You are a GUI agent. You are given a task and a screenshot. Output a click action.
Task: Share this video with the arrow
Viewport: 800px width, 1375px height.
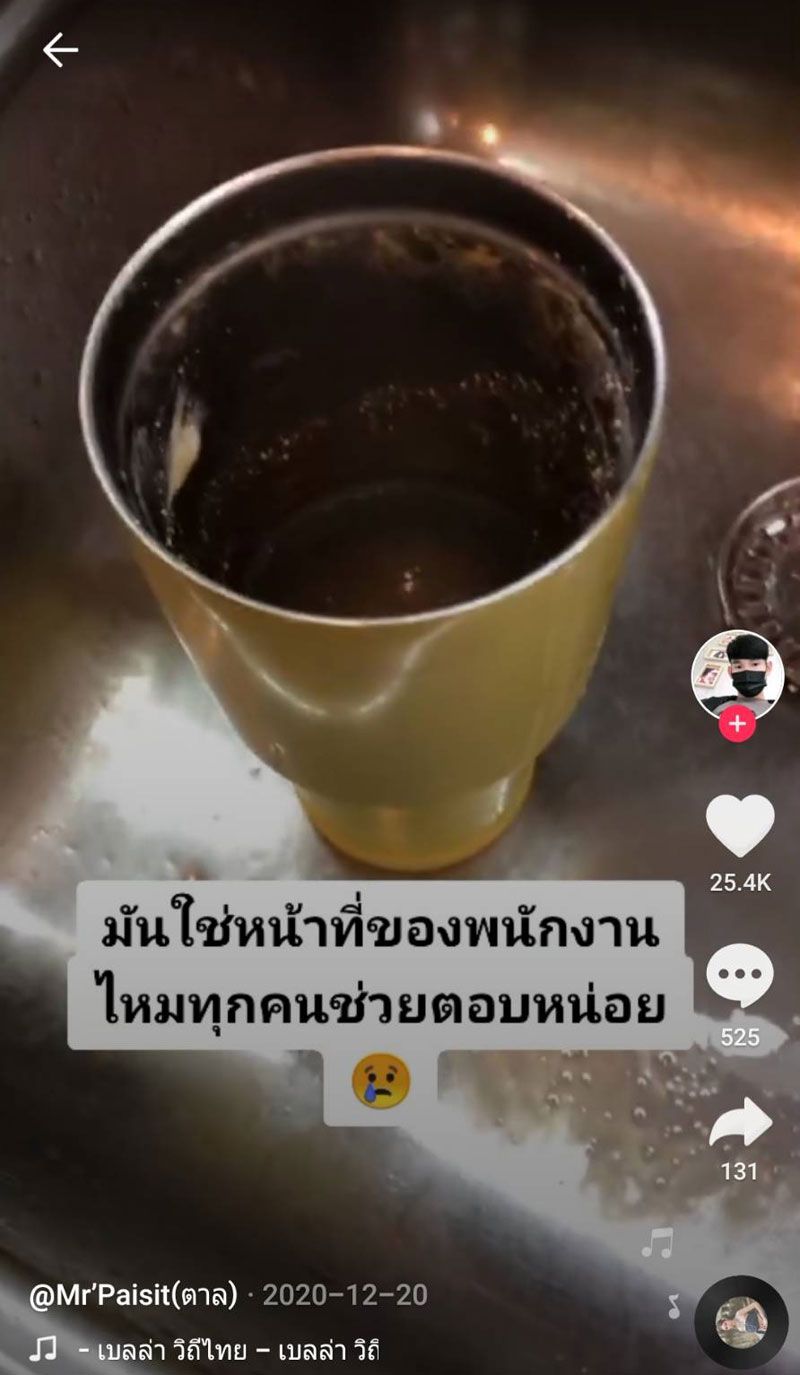740,1125
